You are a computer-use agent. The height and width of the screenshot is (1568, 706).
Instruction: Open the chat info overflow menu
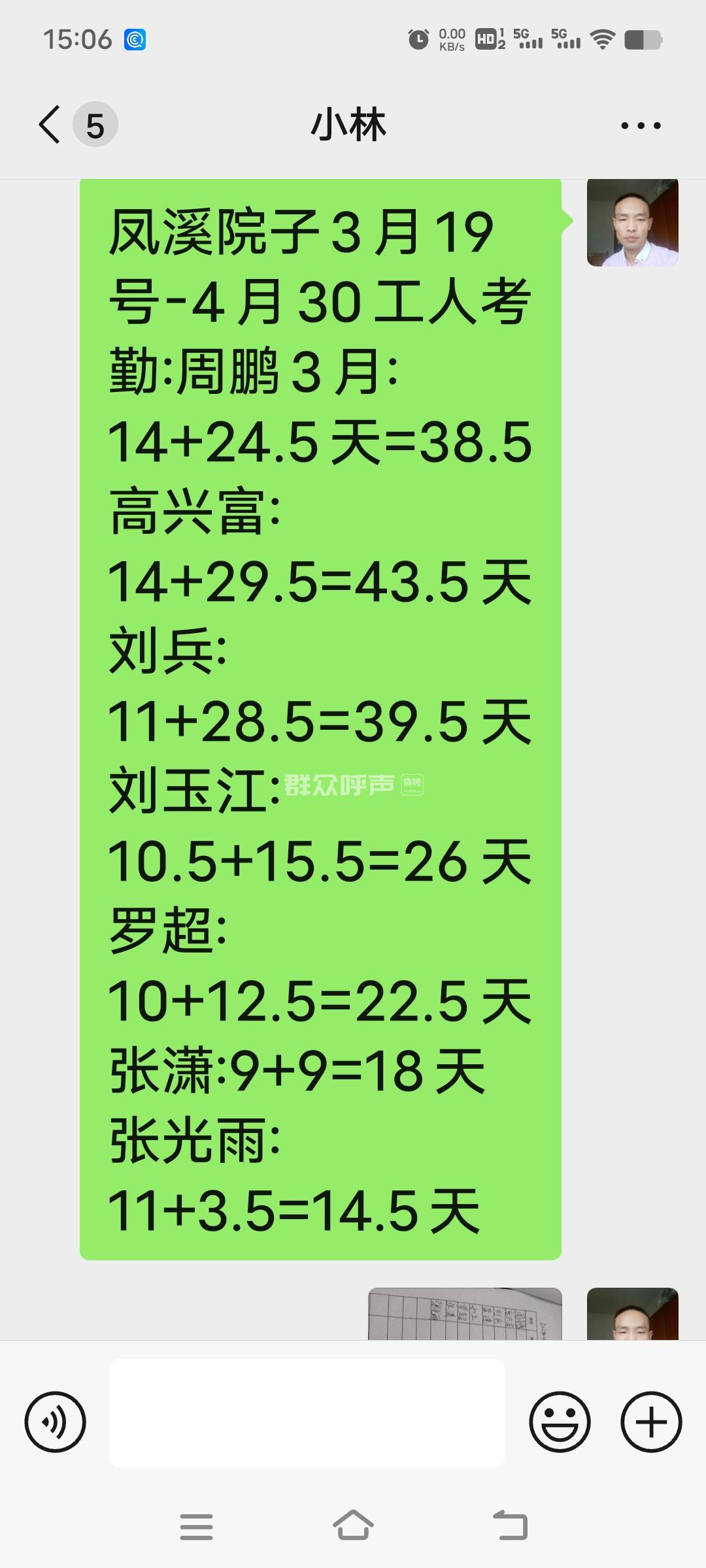coord(641,125)
